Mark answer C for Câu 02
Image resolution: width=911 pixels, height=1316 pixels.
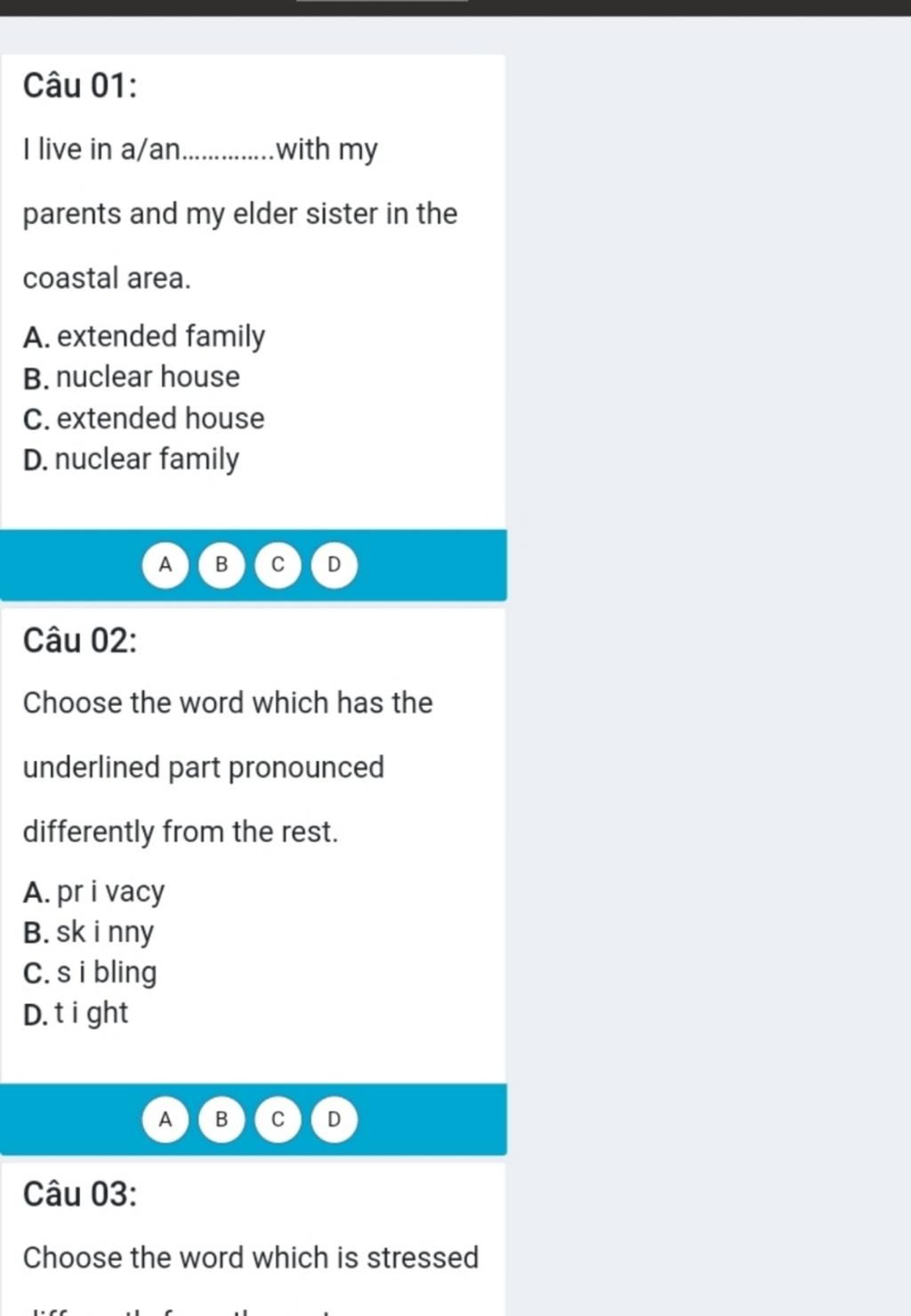tap(278, 1119)
